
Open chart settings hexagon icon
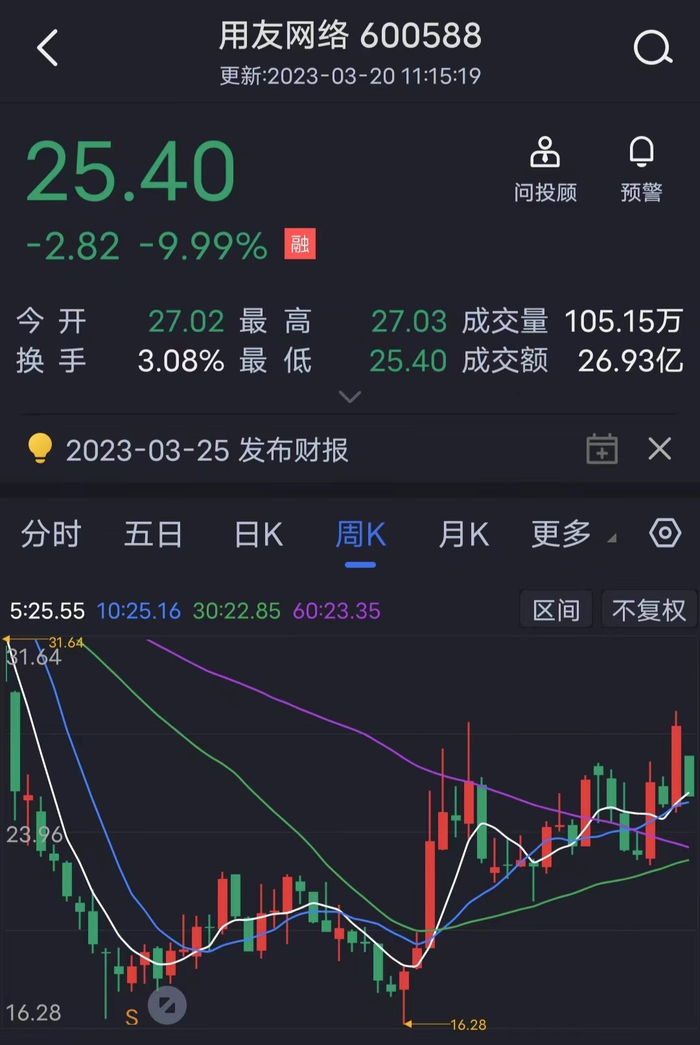pyautogui.click(x=665, y=533)
